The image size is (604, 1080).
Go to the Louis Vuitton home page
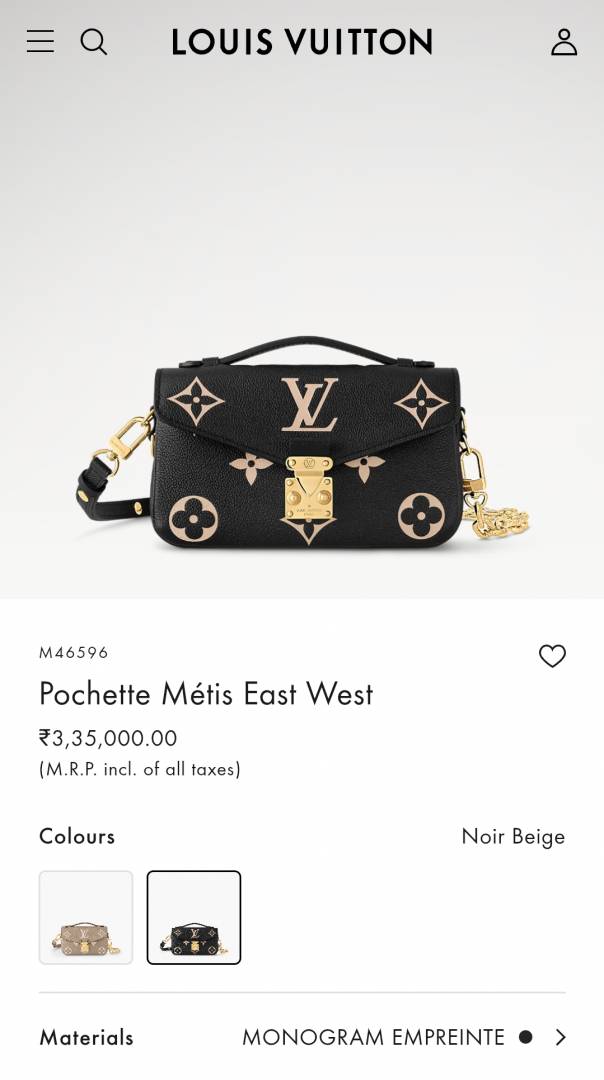[302, 42]
